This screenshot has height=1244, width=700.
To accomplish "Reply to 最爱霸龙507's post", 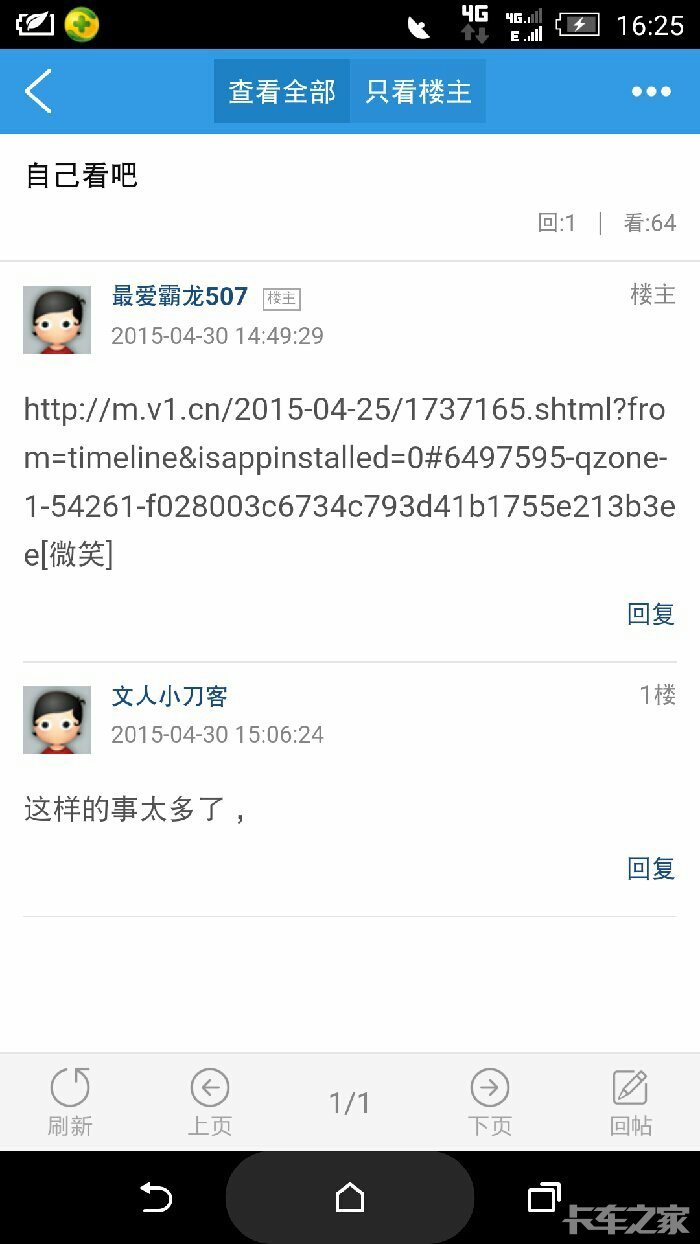I will [650, 614].
